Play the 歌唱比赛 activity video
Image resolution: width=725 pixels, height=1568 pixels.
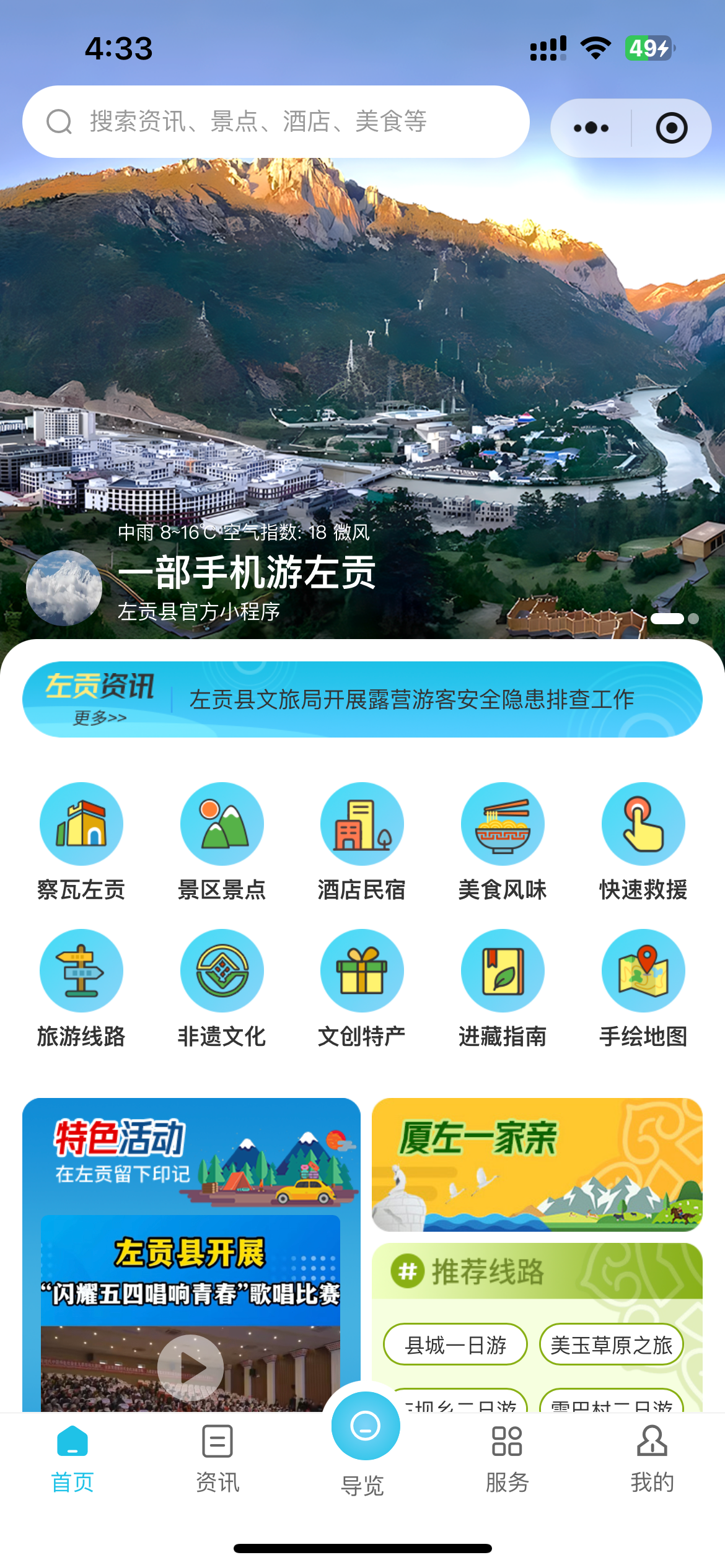click(x=190, y=1367)
